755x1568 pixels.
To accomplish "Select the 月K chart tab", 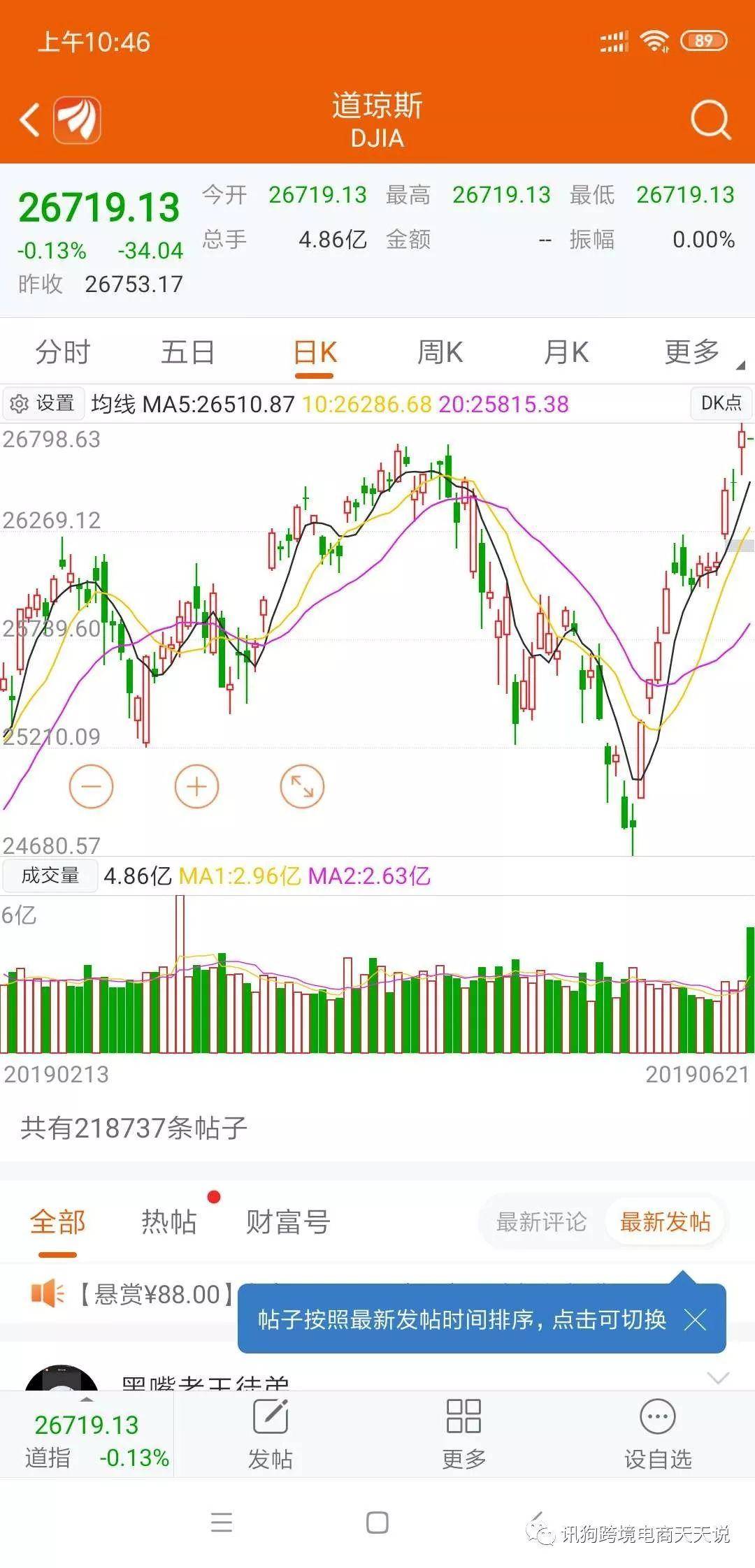I will pyautogui.click(x=566, y=352).
